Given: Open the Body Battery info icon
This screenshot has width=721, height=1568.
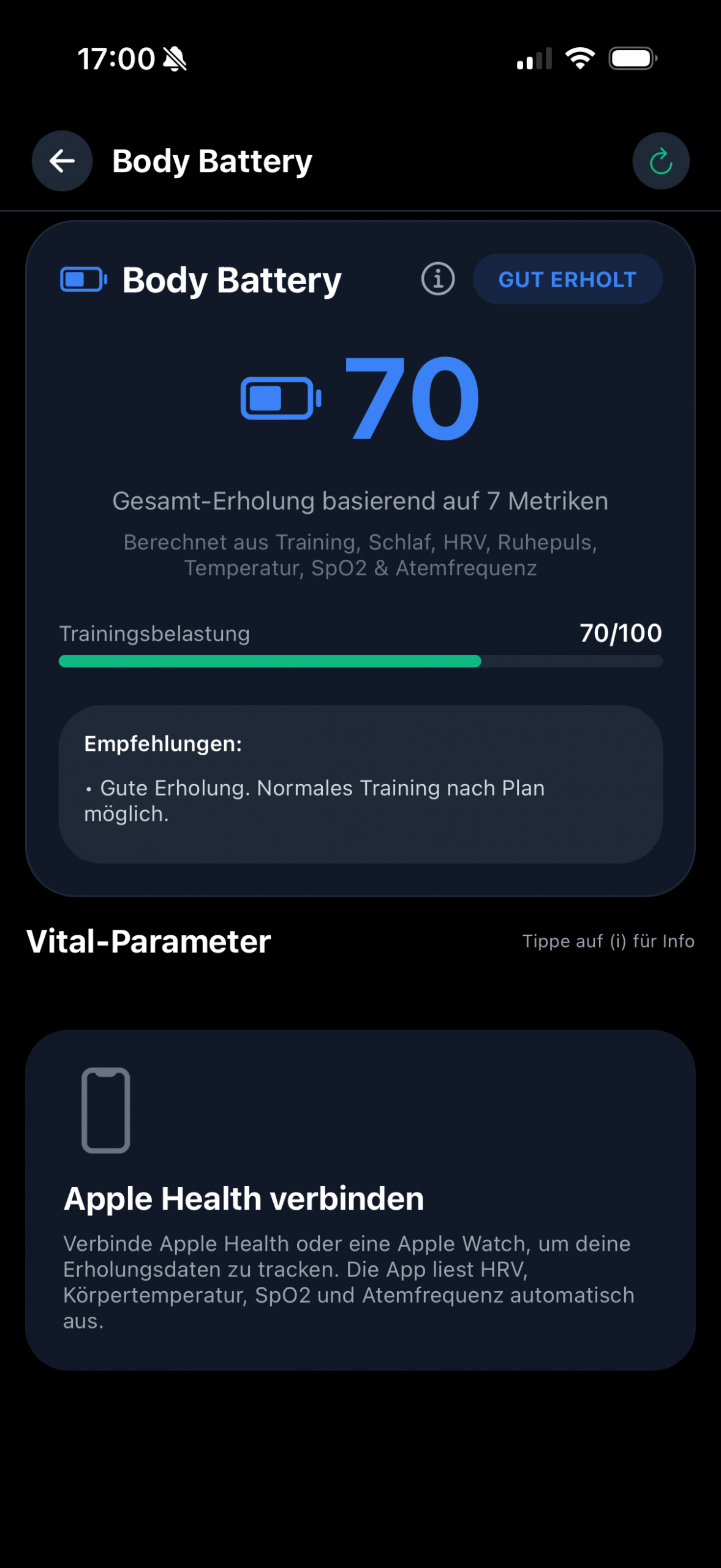Looking at the screenshot, I should tap(437, 279).
